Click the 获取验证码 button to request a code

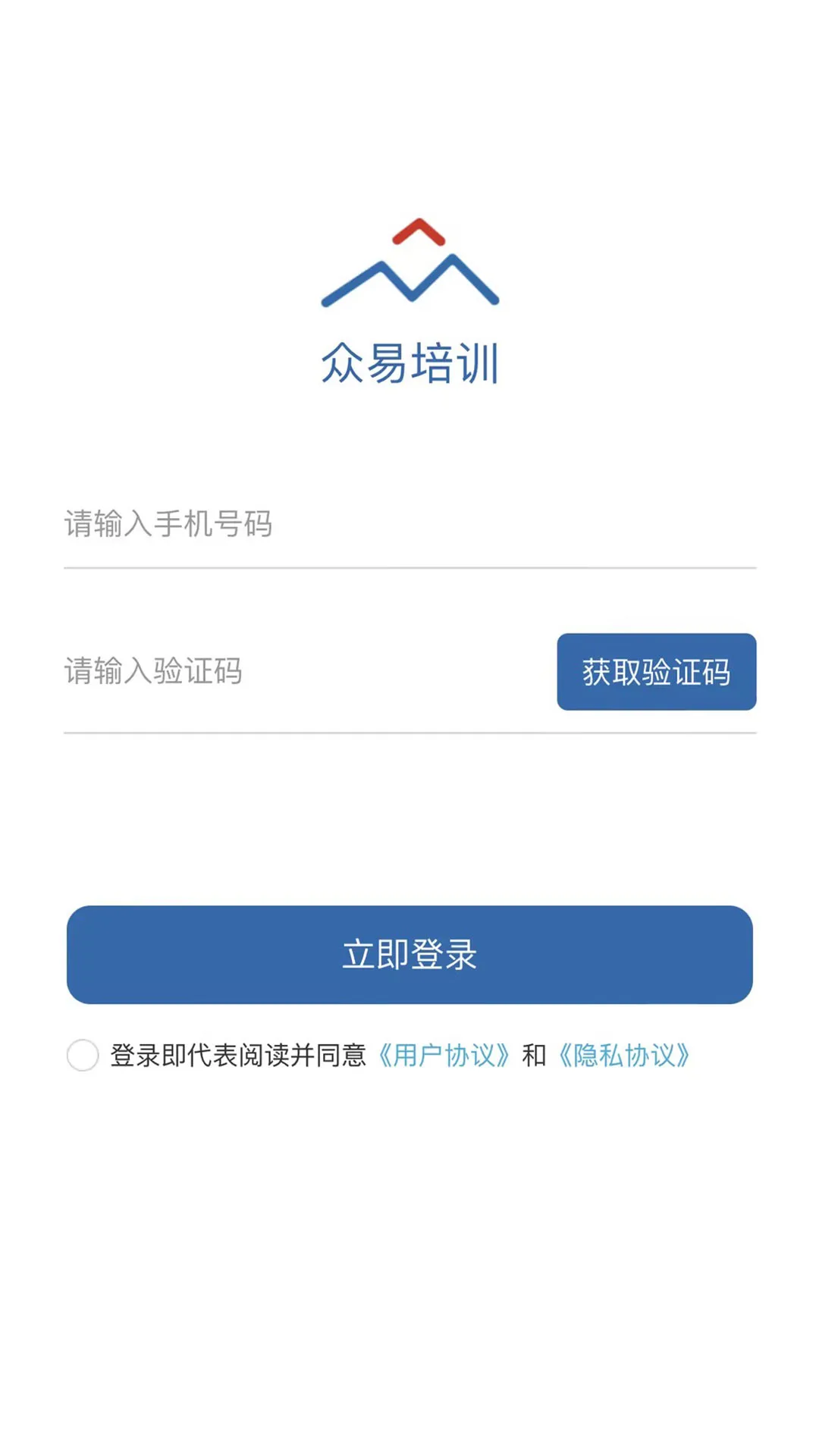(x=657, y=672)
